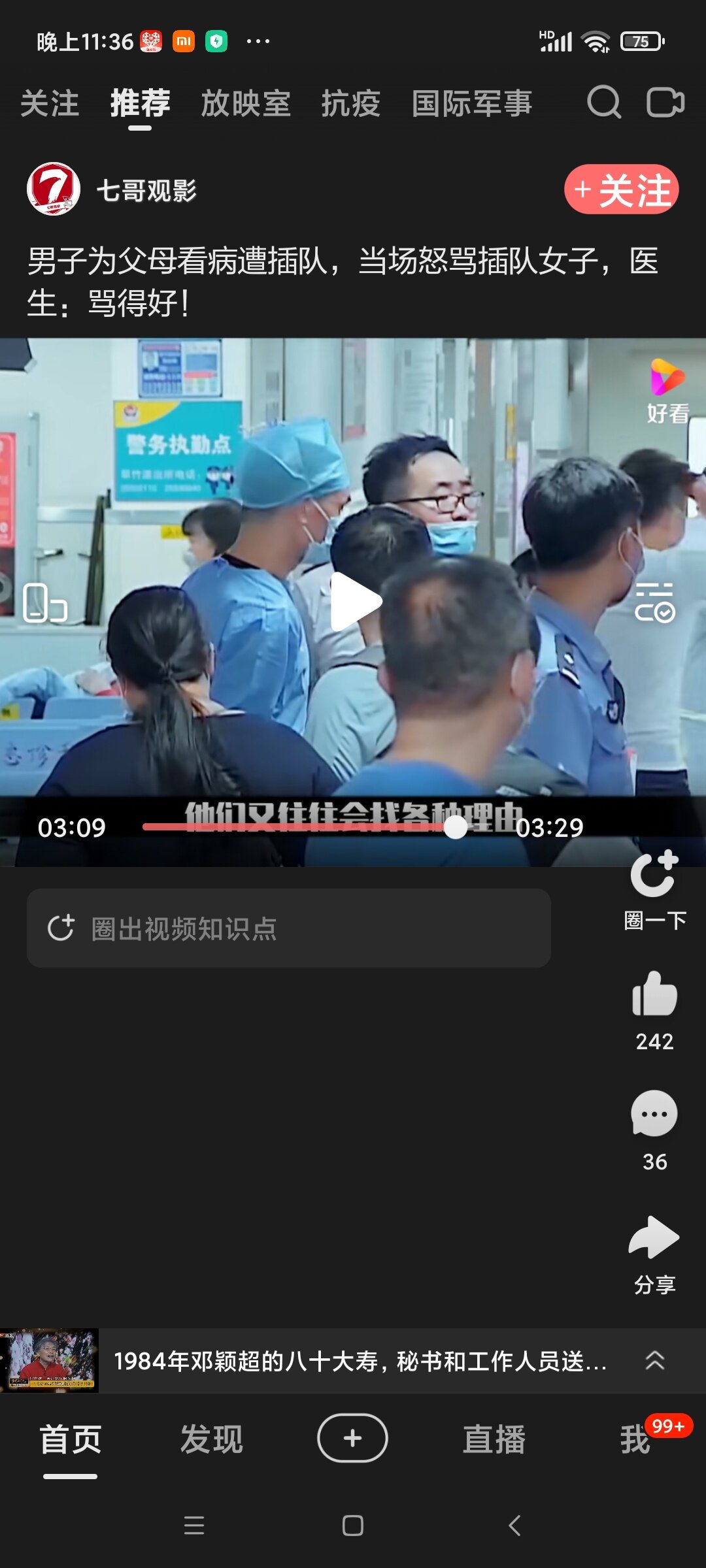Viewport: 706px width, 1568px height.
Task: Go to the 发现 tab
Action: coord(212,1439)
